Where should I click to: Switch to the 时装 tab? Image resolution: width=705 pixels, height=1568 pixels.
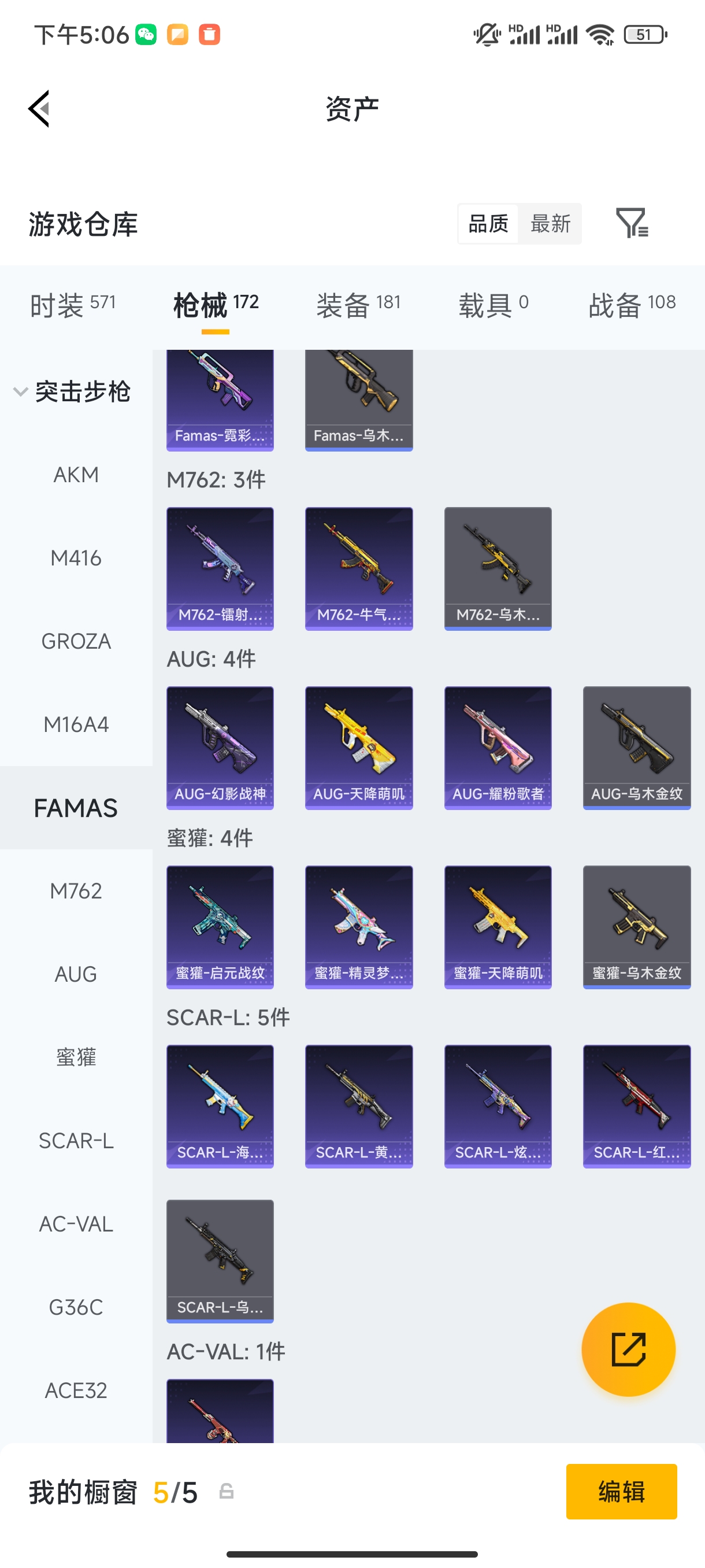(x=72, y=304)
